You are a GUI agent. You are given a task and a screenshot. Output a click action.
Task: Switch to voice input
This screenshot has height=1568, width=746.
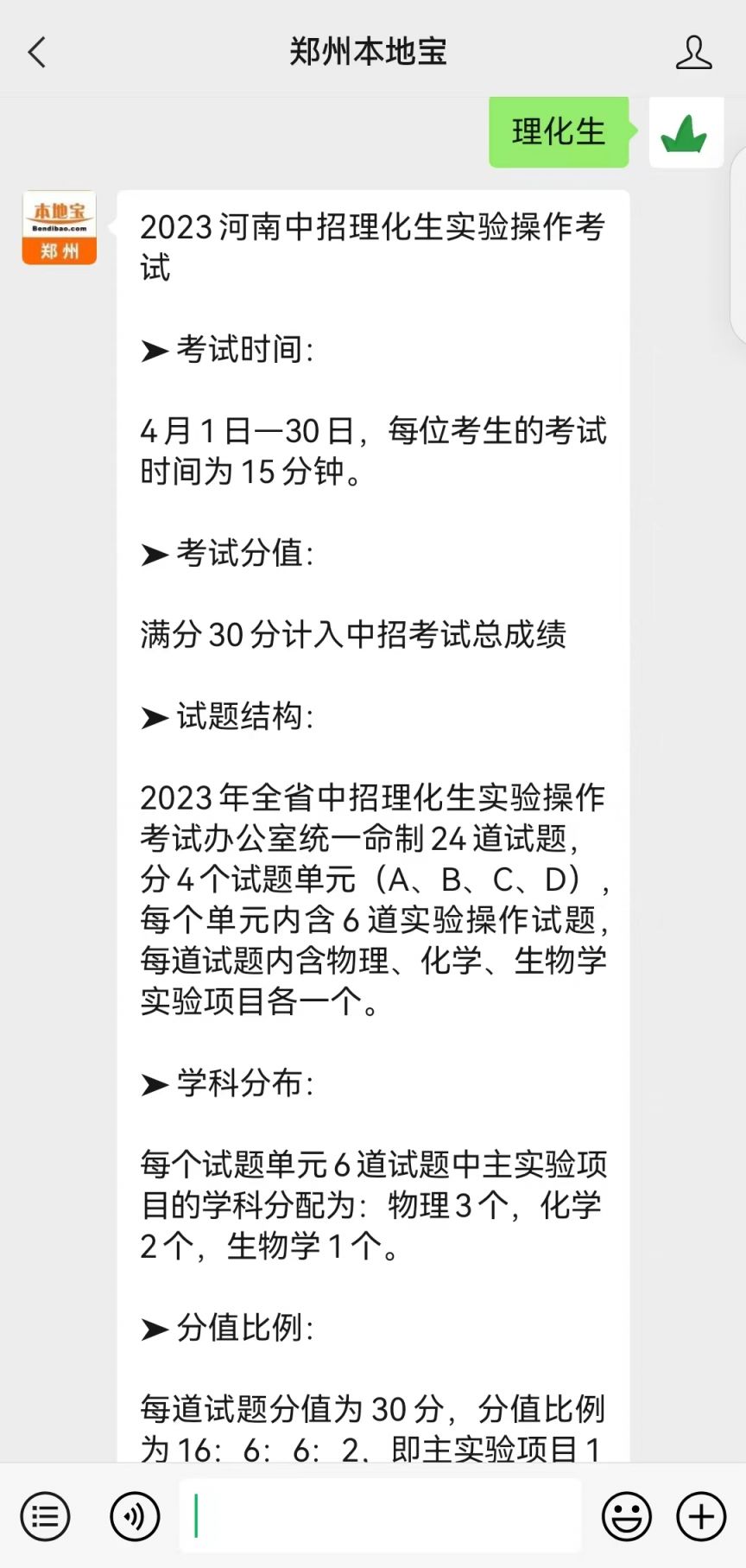click(135, 1515)
